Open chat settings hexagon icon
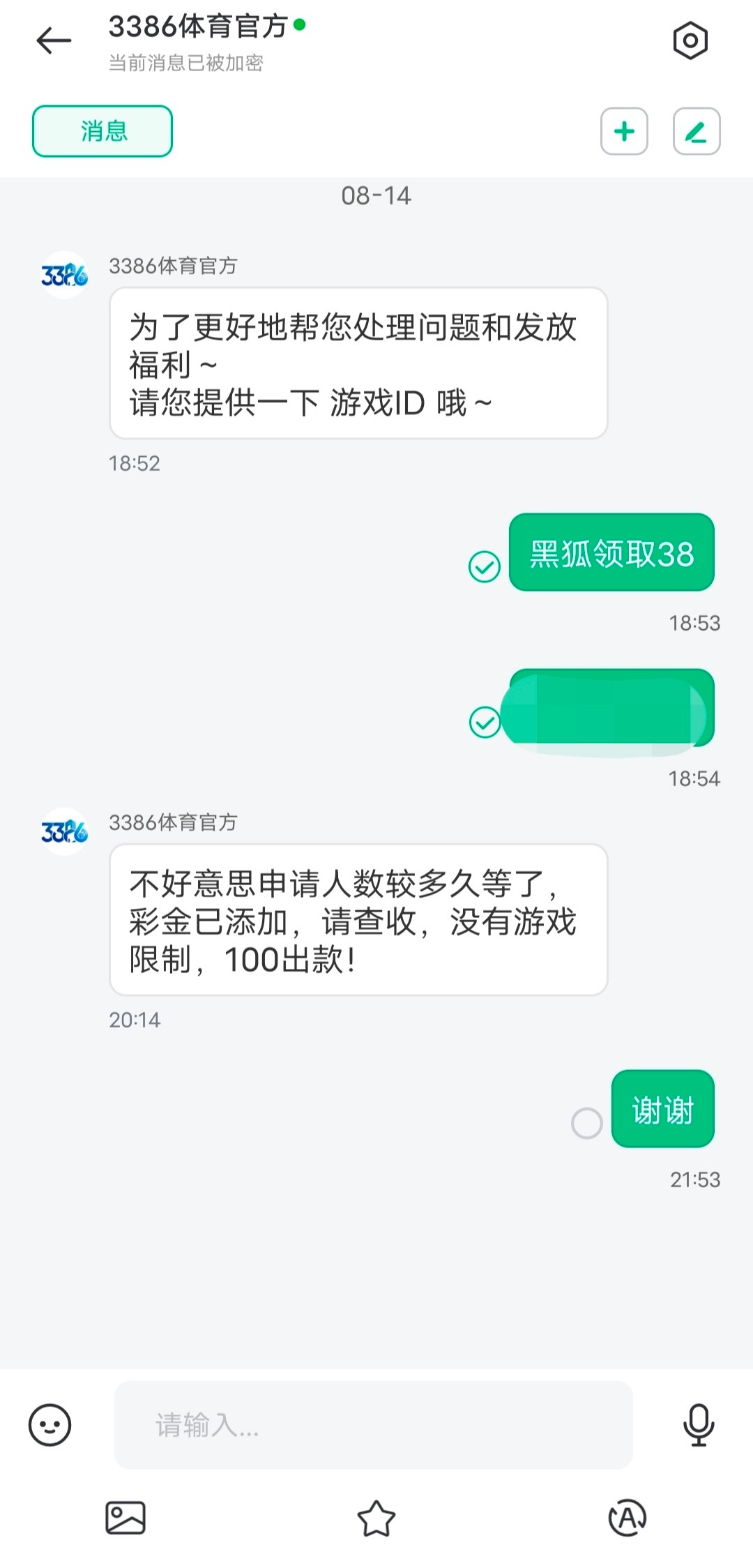Image resolution: width=753 pixels, height=1568 pixels. click(690, 40)
